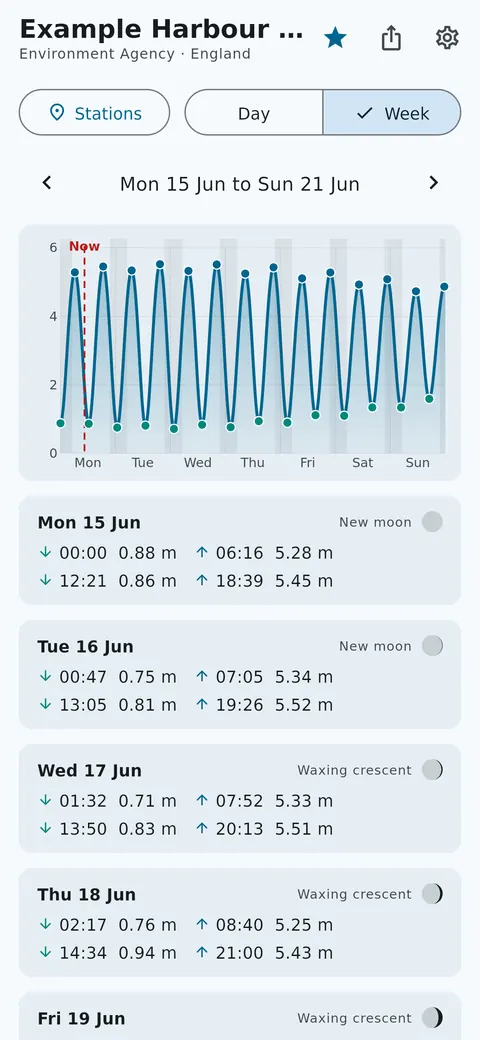
Task: Open the Thu 18 Jun tide card
Action: pos(240,922)
